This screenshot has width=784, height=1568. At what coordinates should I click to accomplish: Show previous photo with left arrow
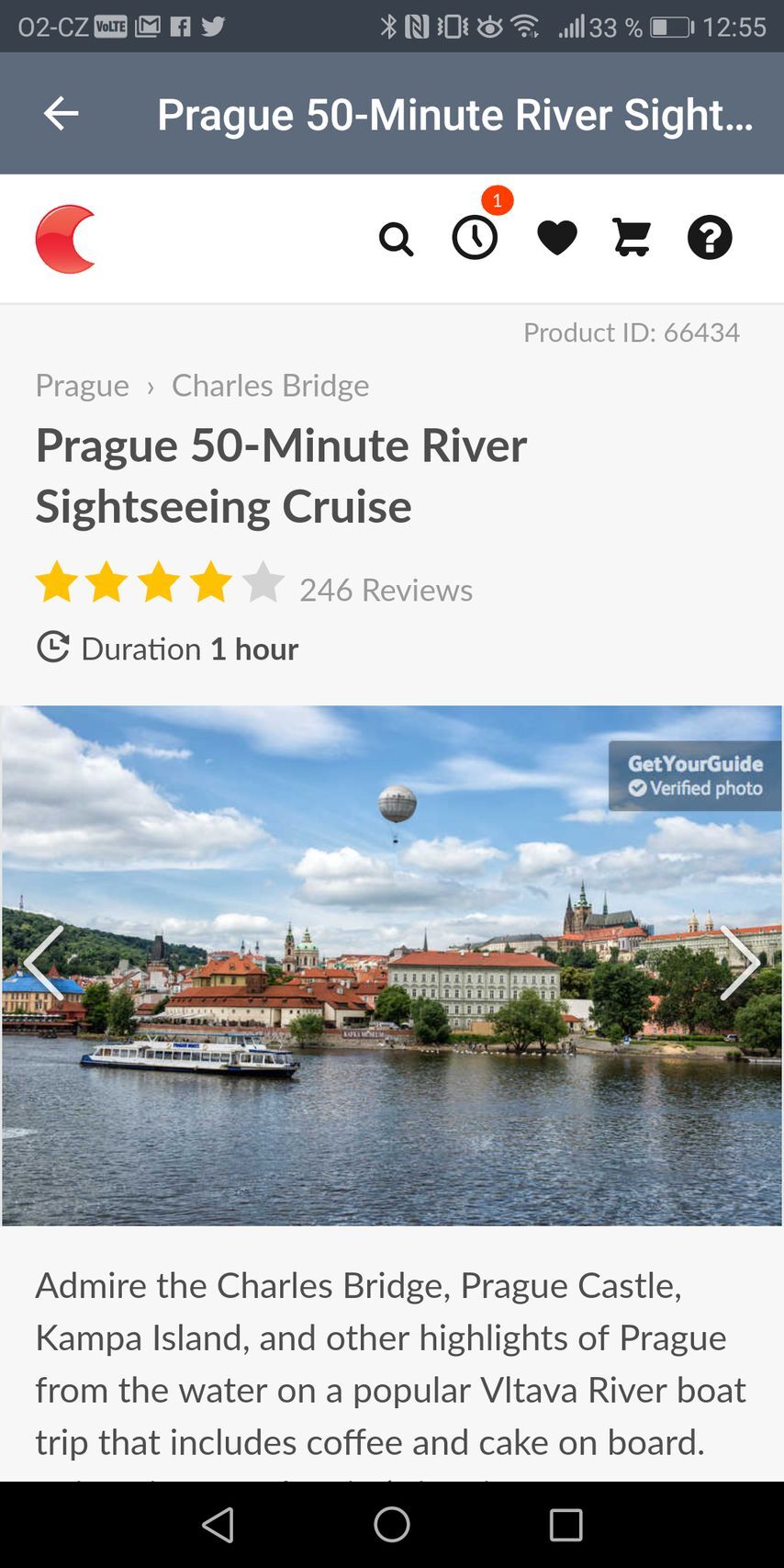click(44, 964)
